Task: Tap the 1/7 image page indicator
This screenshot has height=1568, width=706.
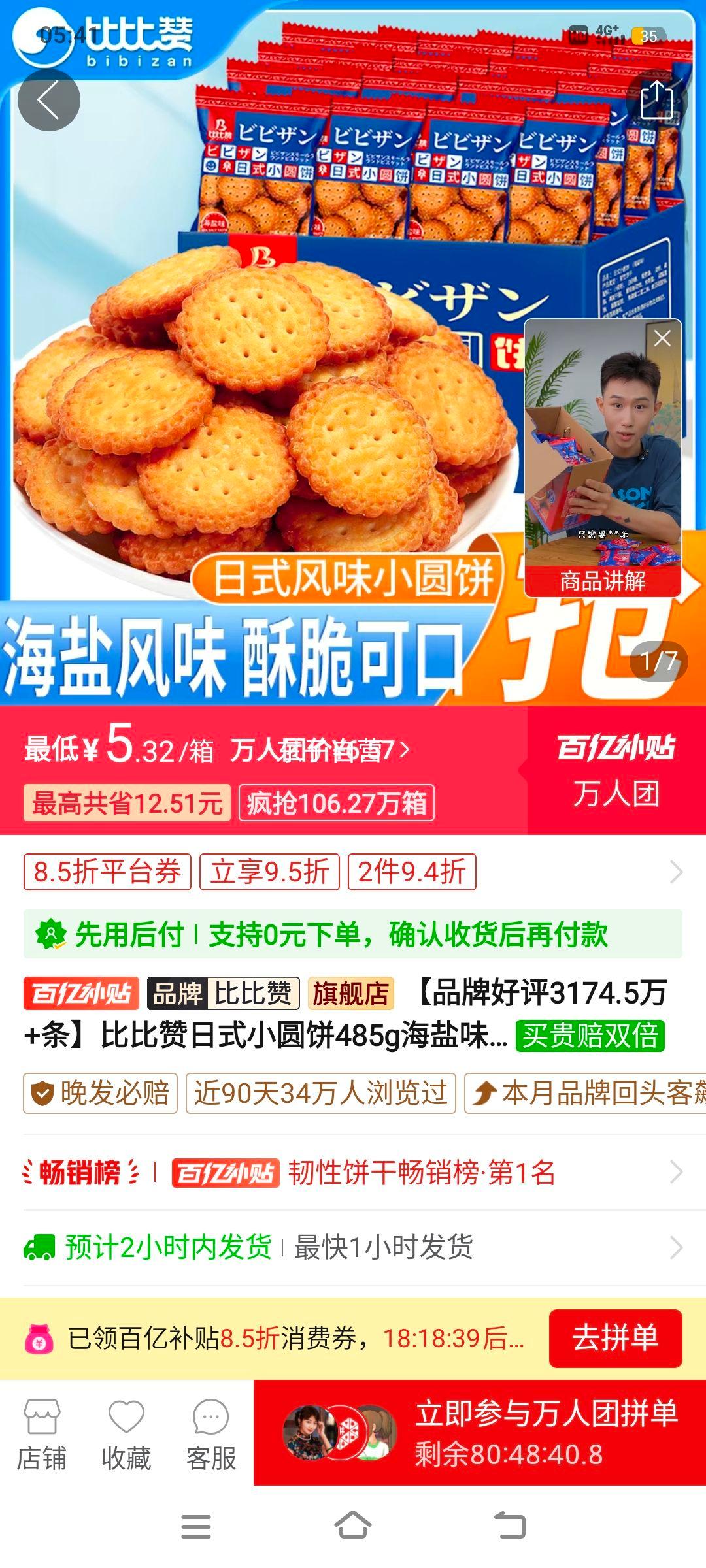Action: 659,662
